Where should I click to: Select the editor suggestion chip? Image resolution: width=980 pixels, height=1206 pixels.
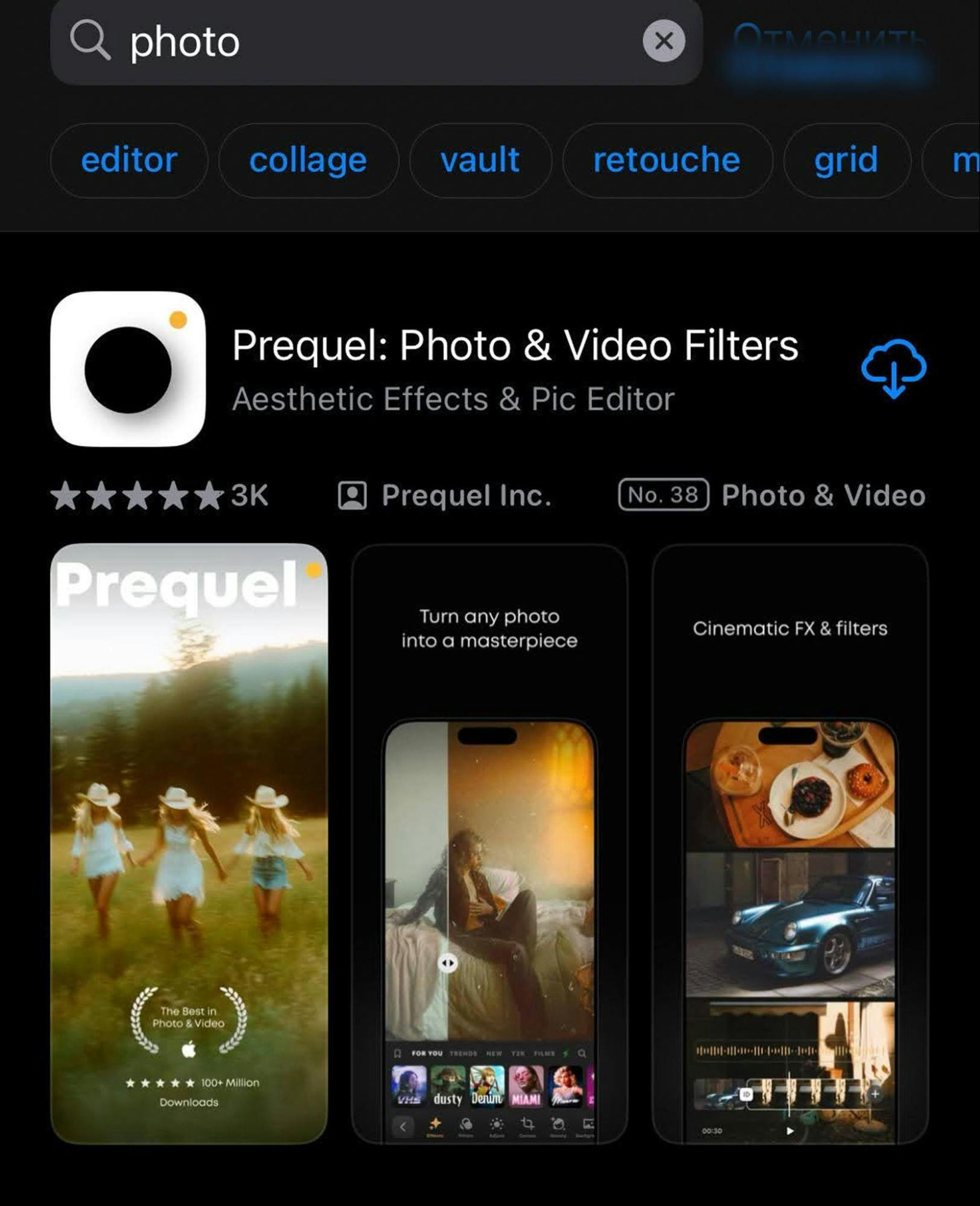[x=129, y=160]
